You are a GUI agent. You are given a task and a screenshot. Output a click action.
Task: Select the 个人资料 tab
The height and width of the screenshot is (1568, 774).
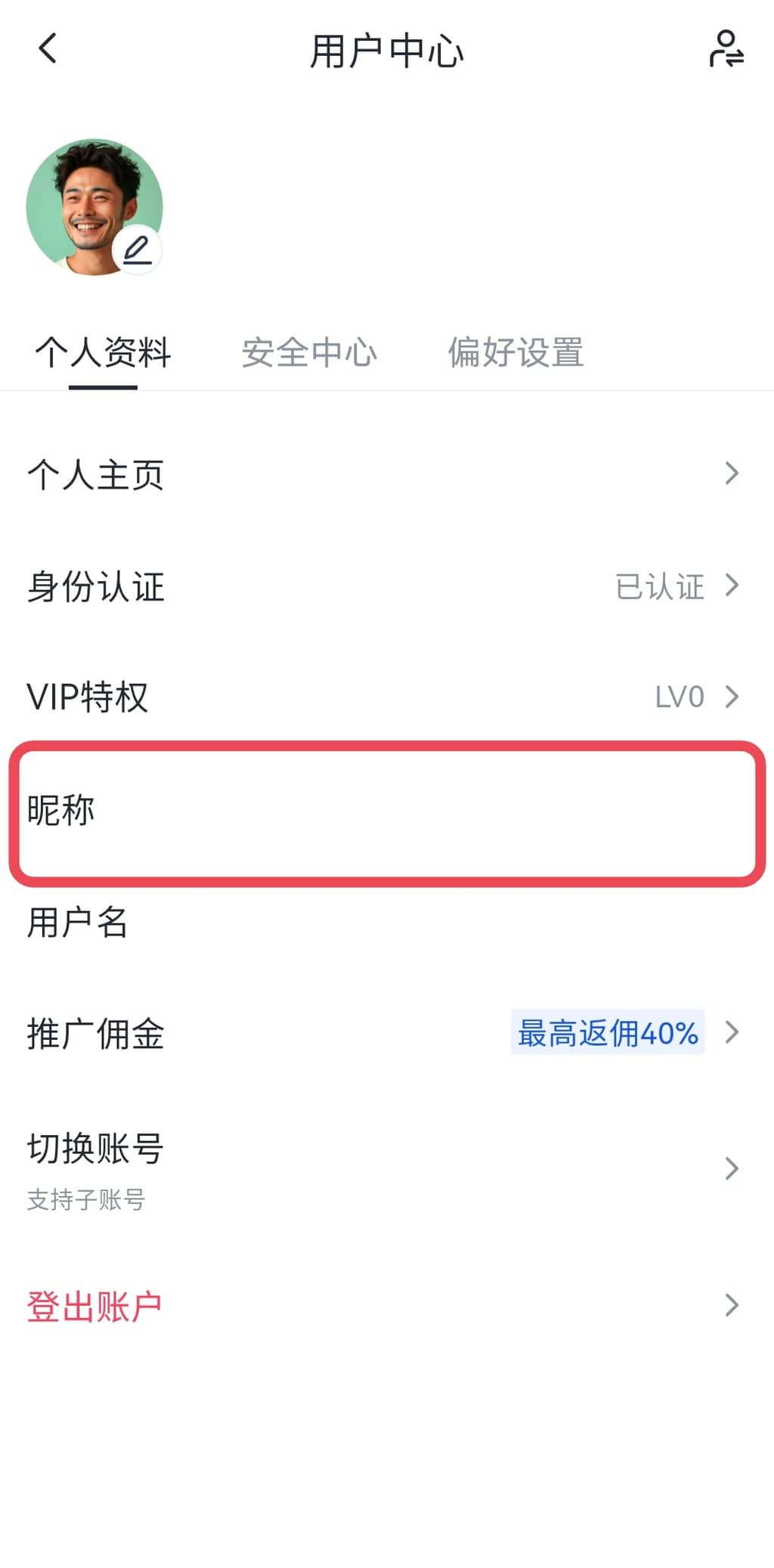click(x=103, y=353)
